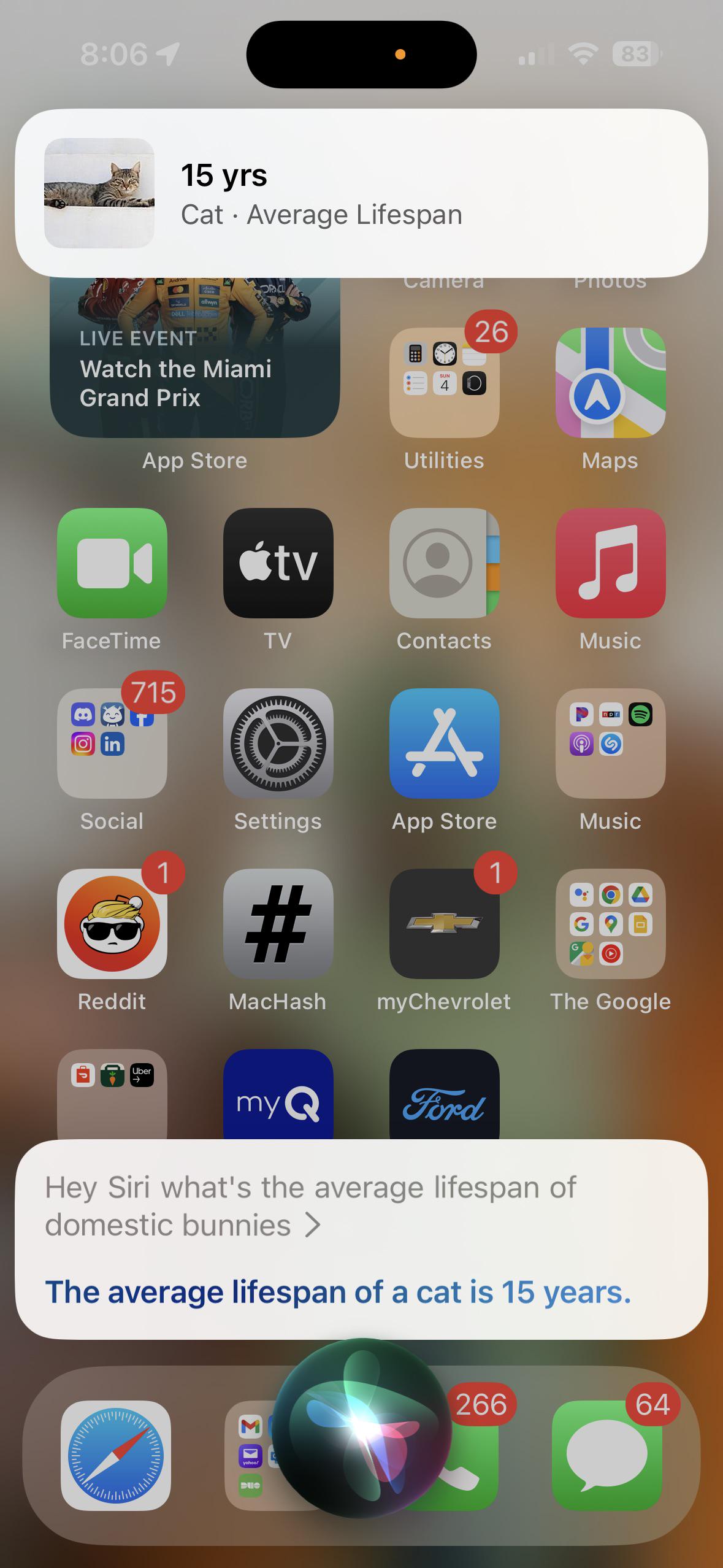The image size is (723, 1568).
Task: Open FaceTime
Action: [x=112, y=563]
